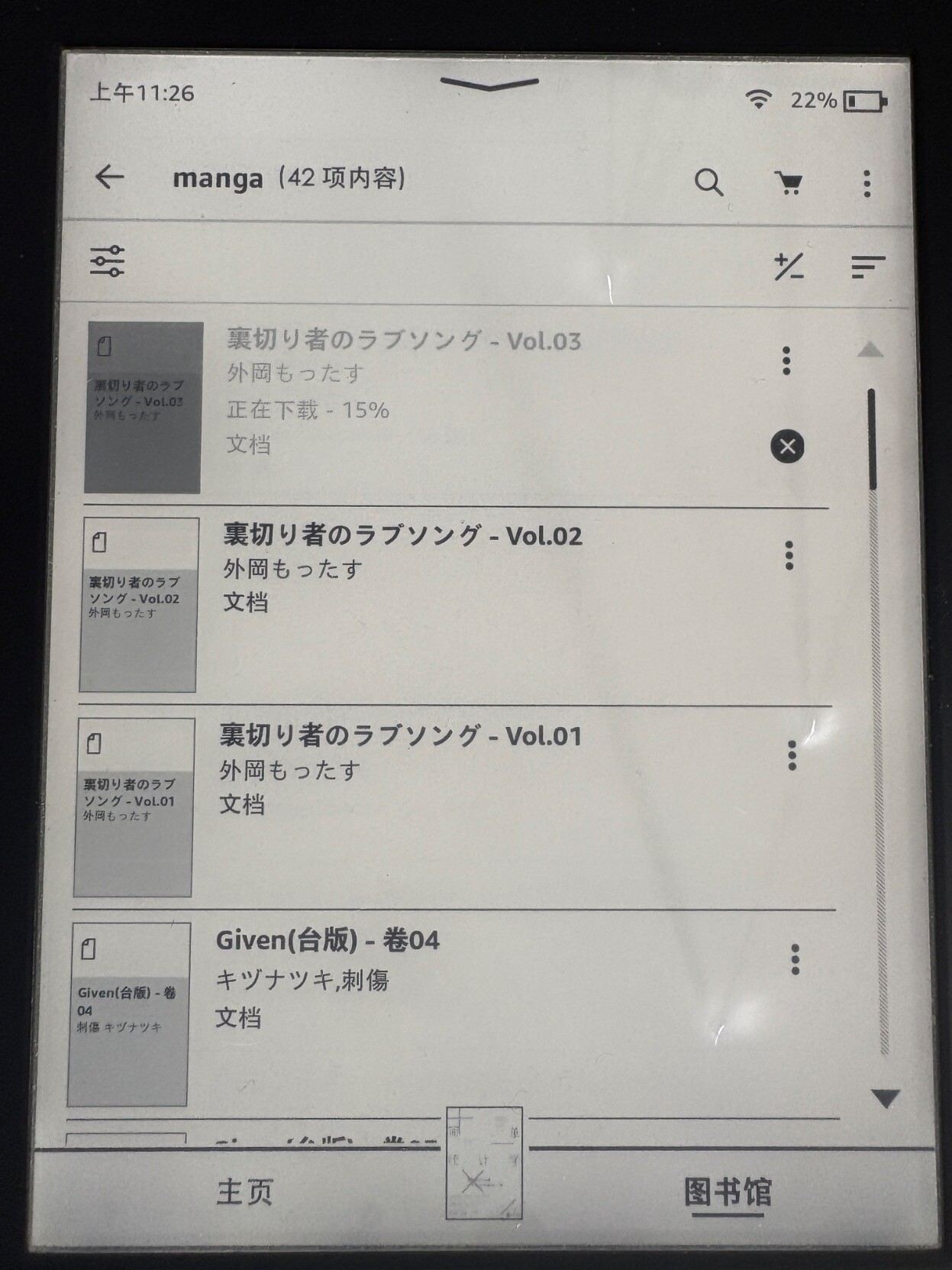This screenshot has height=1270, width=952.
Task: Open the filter options icon
Action: click(x=107, y=261)
